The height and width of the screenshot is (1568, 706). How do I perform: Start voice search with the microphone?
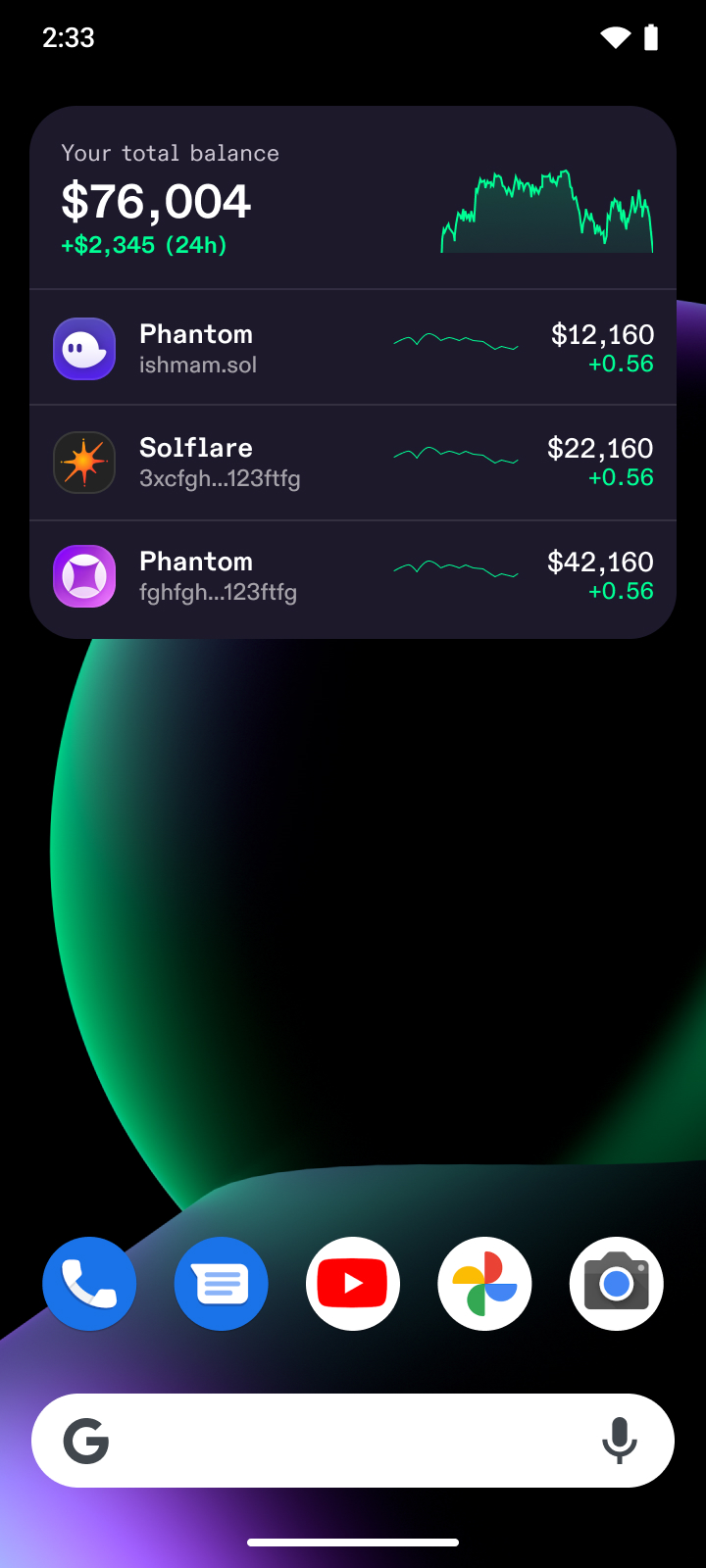(x=619, y=1441)
